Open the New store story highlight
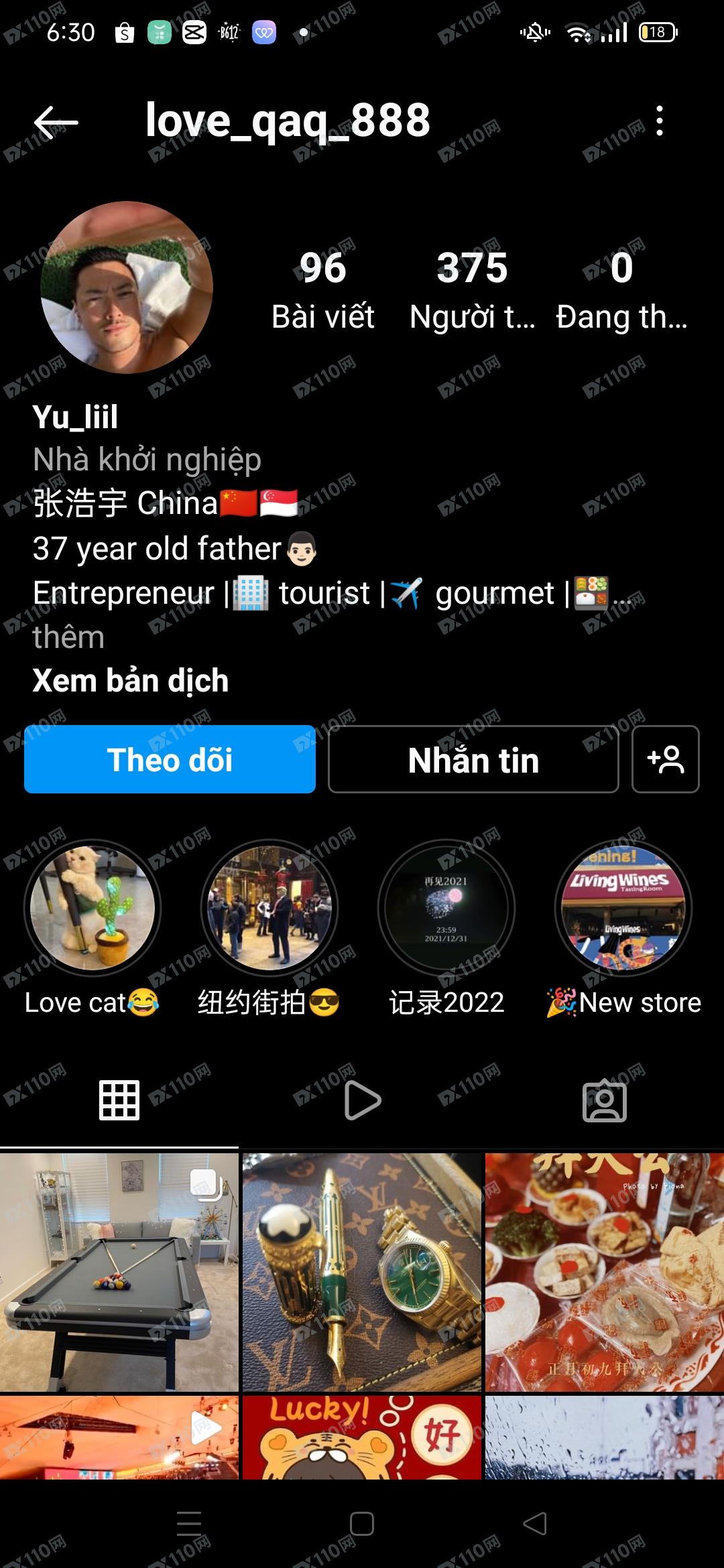The height and width of the screenshot is (1568, 724). (x=623, y=908)
